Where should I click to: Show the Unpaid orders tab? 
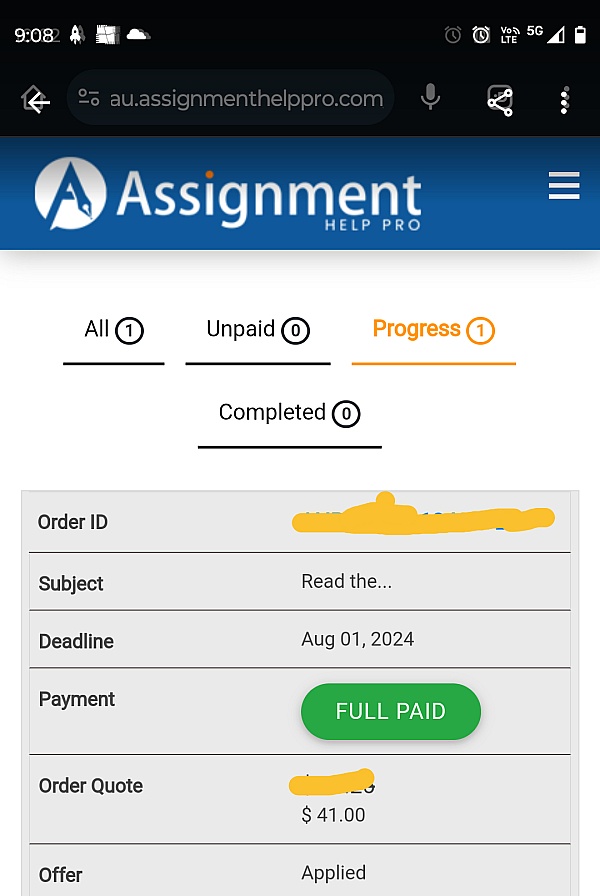tap(257, 330)
